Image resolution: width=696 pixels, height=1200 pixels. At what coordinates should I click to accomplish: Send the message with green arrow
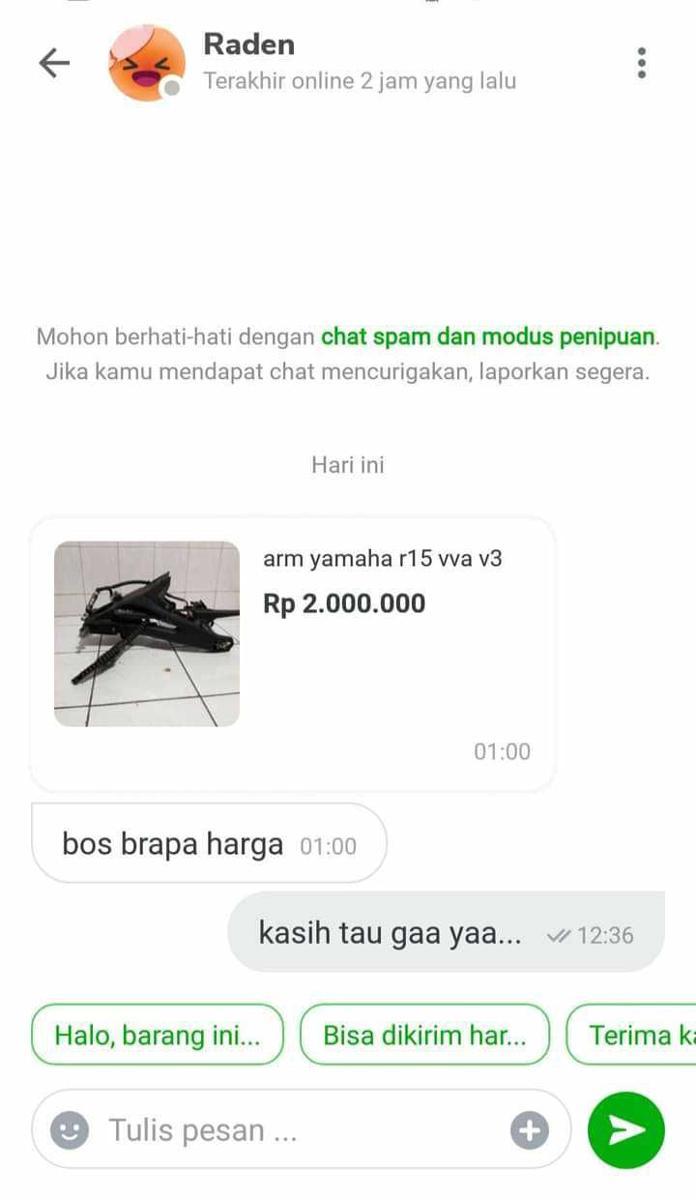click(626, 1131)
